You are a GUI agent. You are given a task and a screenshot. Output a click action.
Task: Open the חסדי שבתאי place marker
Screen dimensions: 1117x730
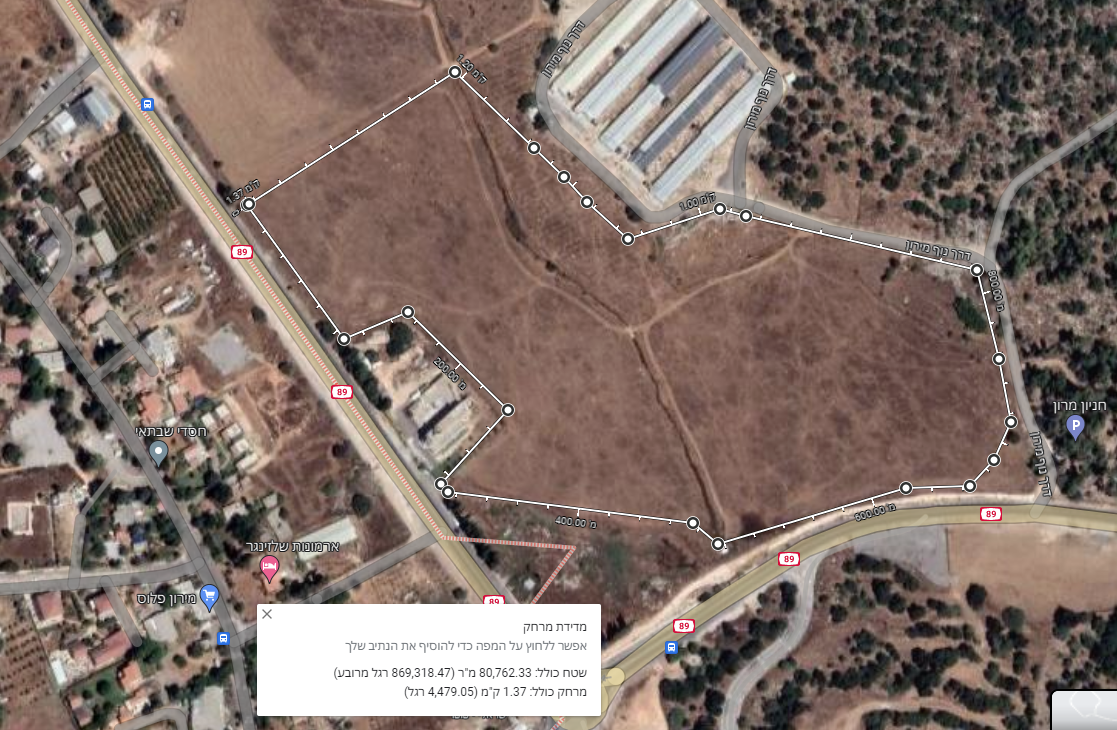point(157,453)
